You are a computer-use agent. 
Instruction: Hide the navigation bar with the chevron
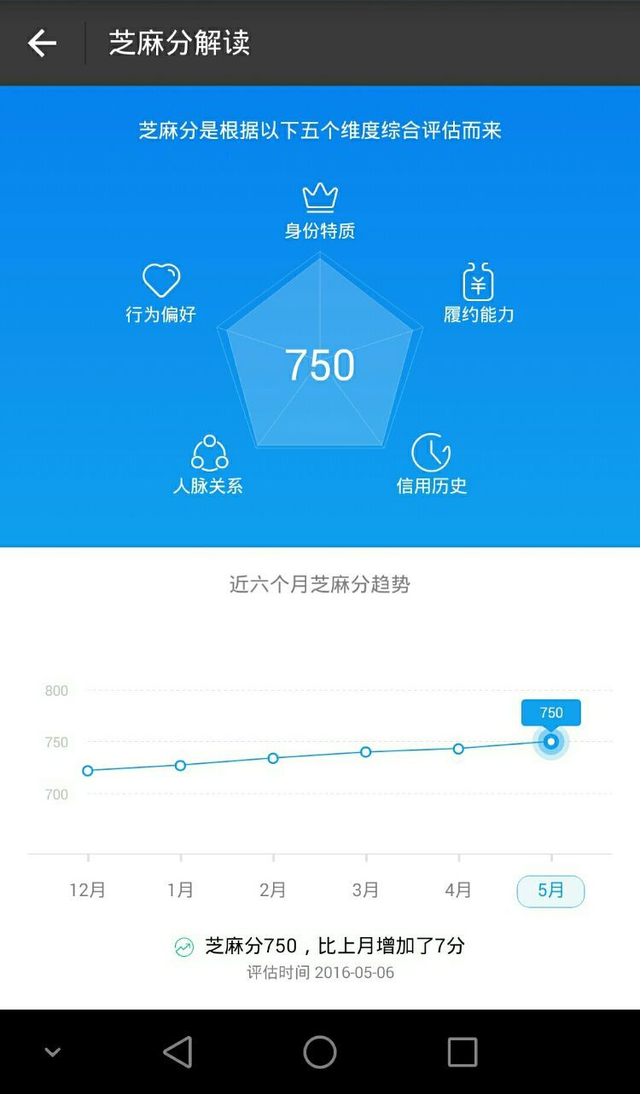click(53, 1052)
